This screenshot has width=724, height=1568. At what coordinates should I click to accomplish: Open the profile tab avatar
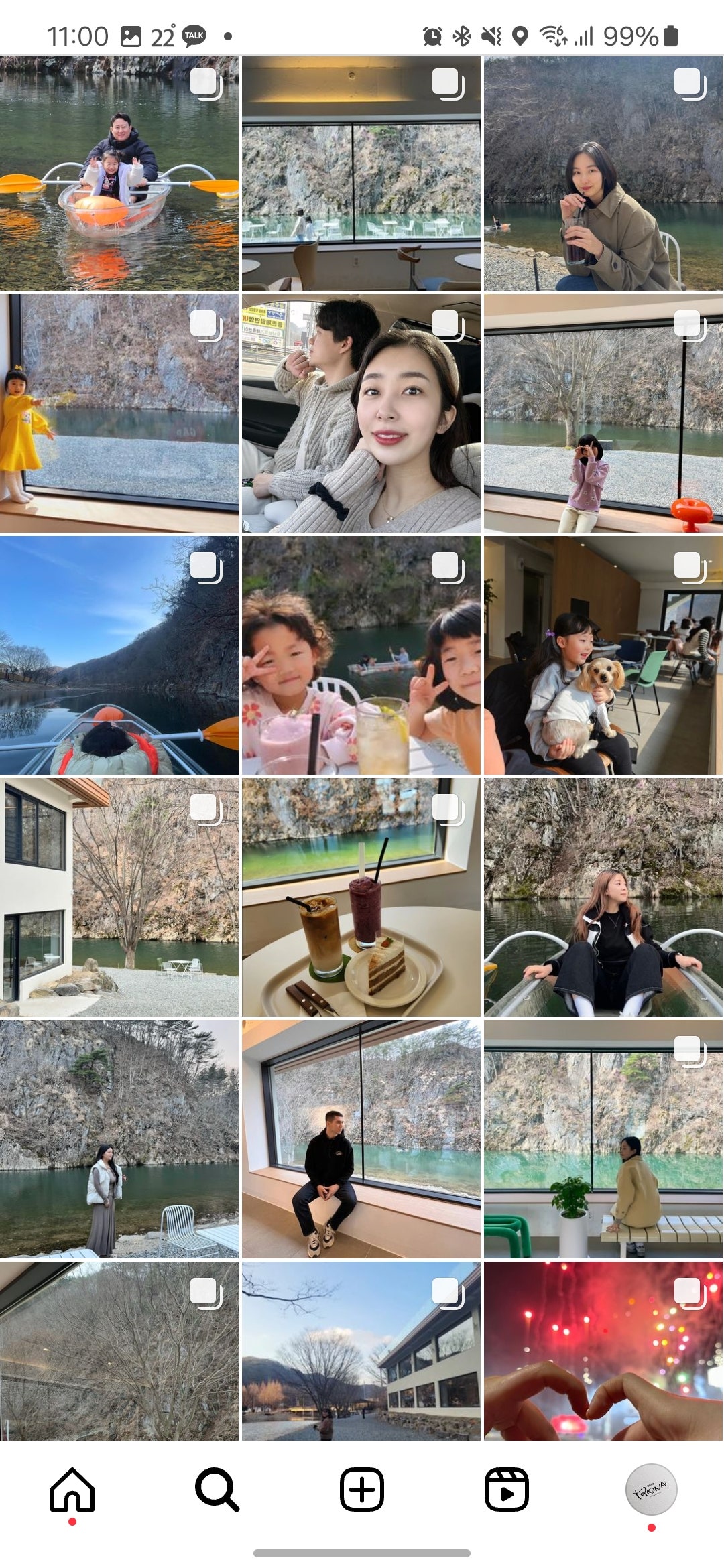pyautogui.click(x=651, y=1490)
